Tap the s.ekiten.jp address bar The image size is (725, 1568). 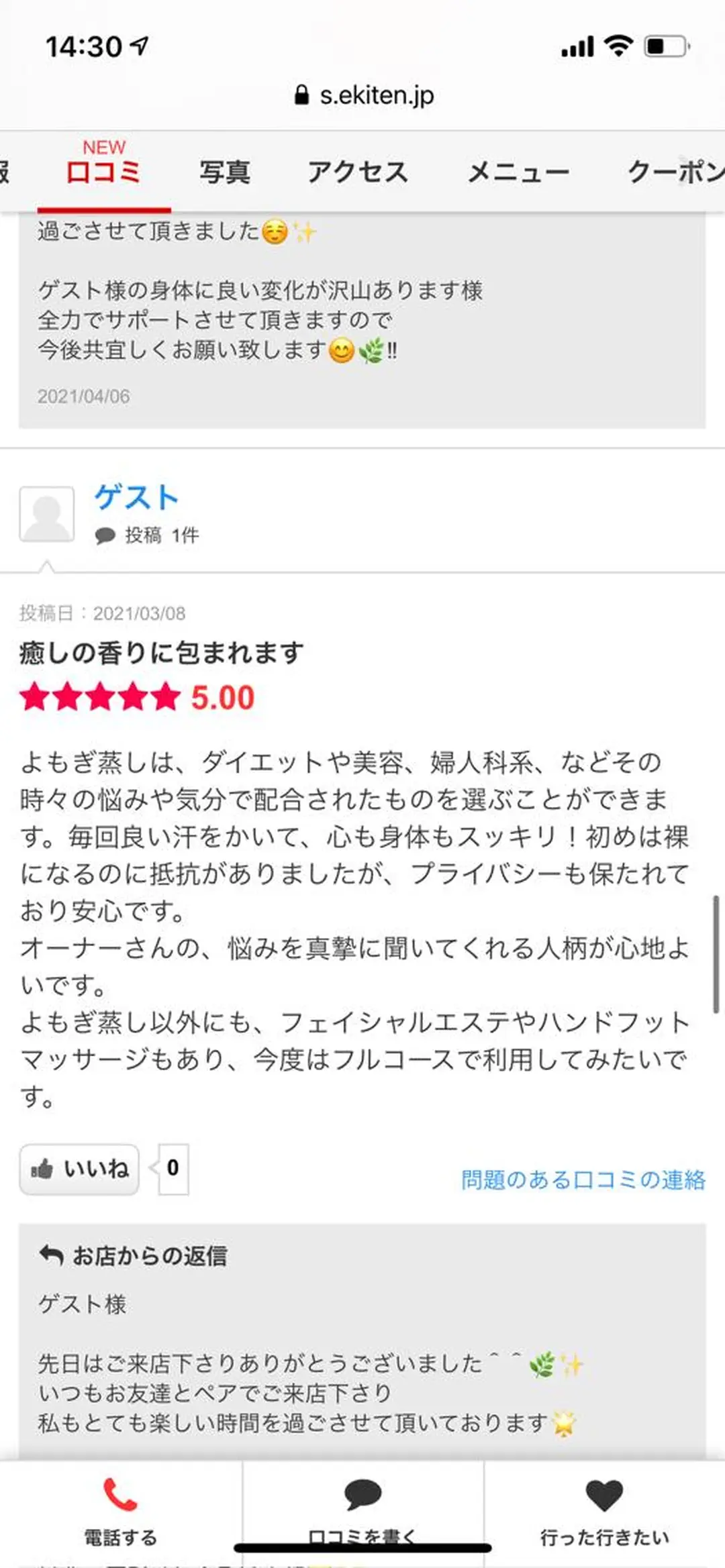[x=376, y=95]
